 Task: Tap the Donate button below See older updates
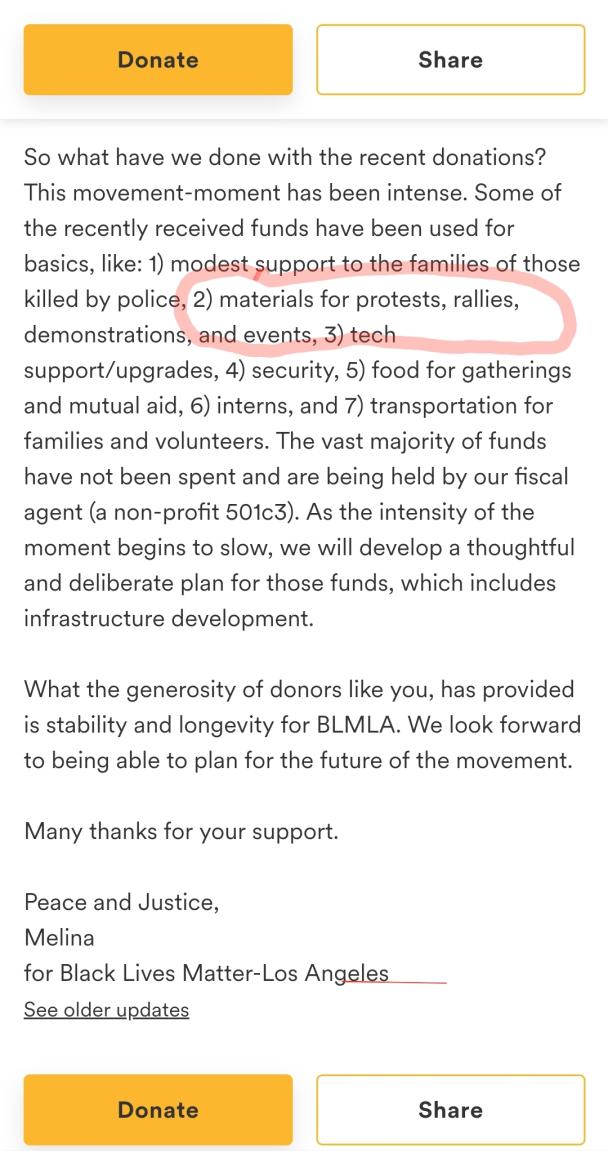coord(158,1109)
